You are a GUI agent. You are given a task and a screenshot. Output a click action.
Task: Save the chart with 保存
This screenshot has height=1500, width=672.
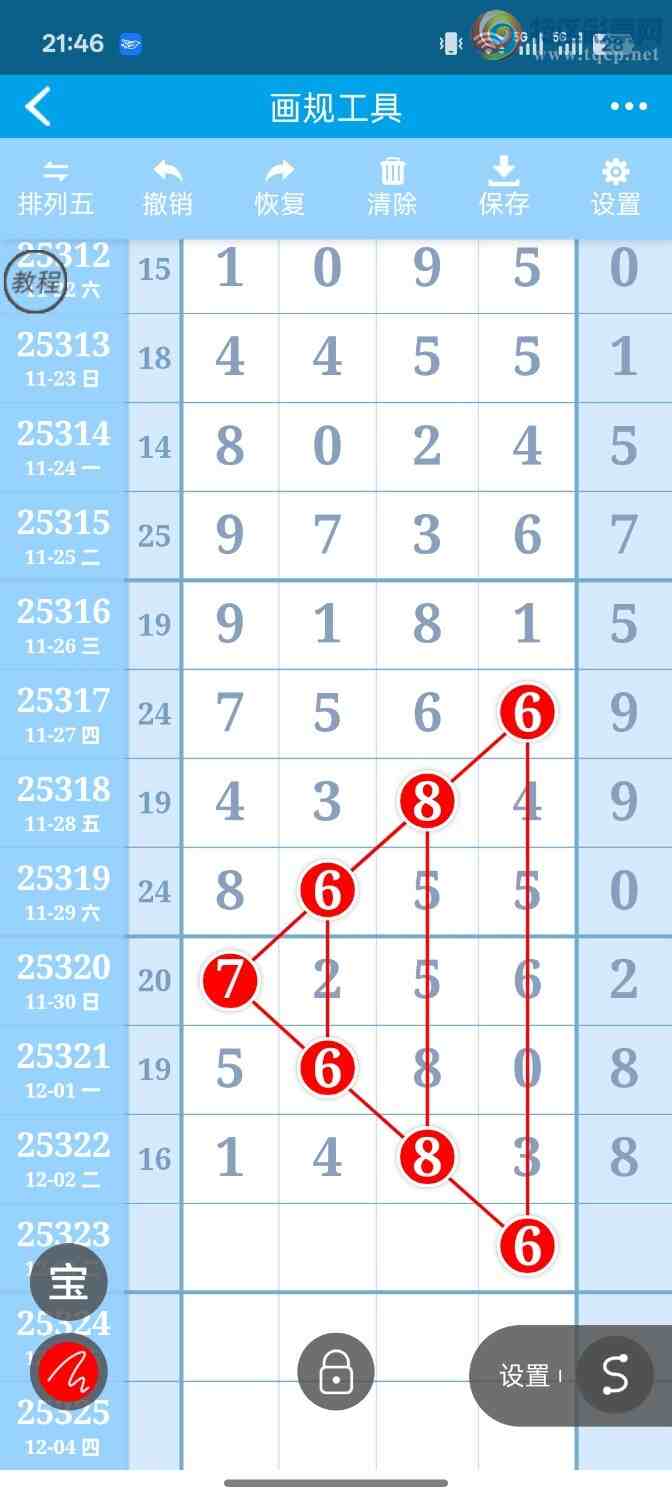pos(503,188)
